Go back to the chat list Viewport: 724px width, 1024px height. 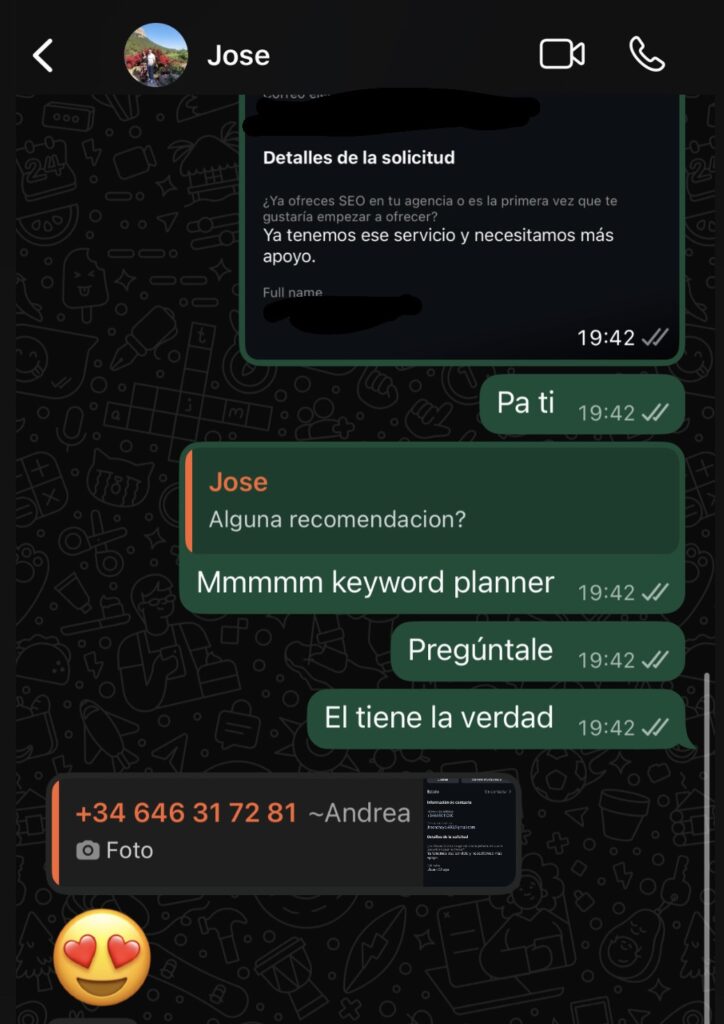pyautogui.click(x=43, y=55)
